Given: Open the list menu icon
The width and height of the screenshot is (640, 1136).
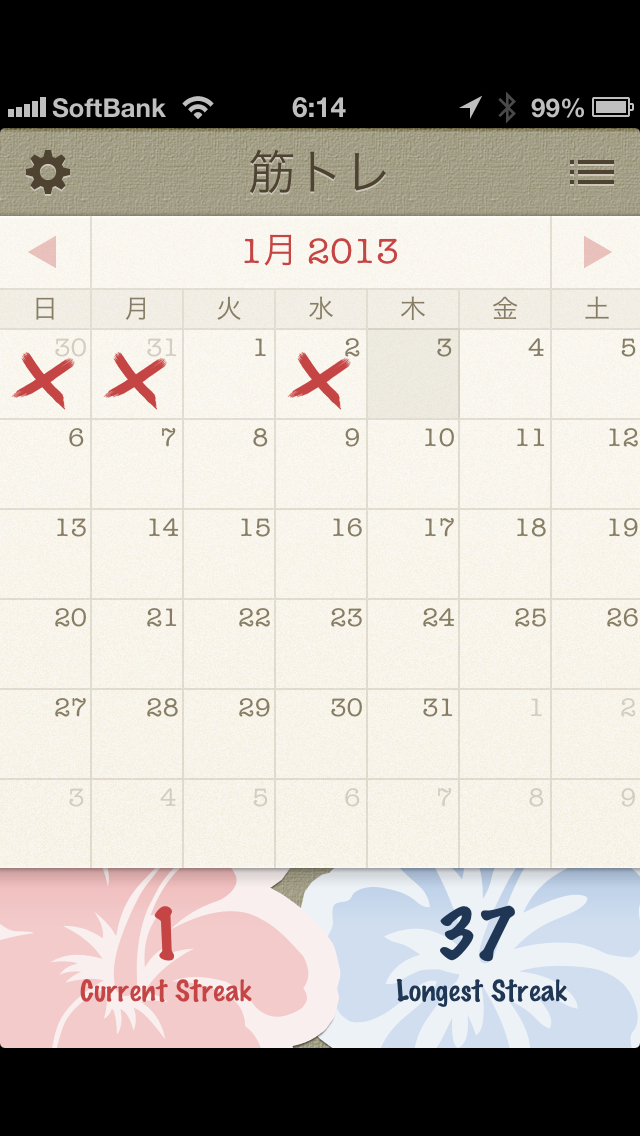Looking at the screenshot, I should pos(591,173).
